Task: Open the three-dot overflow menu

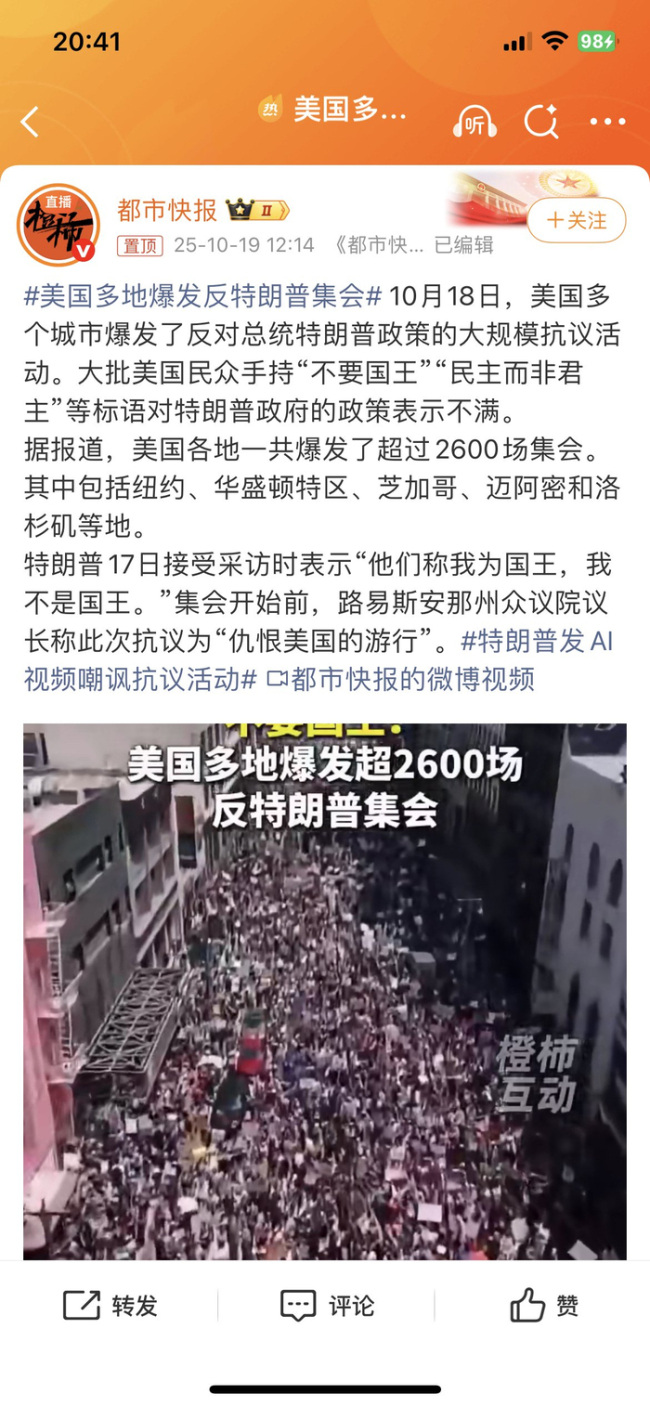Action: point(607,122)
